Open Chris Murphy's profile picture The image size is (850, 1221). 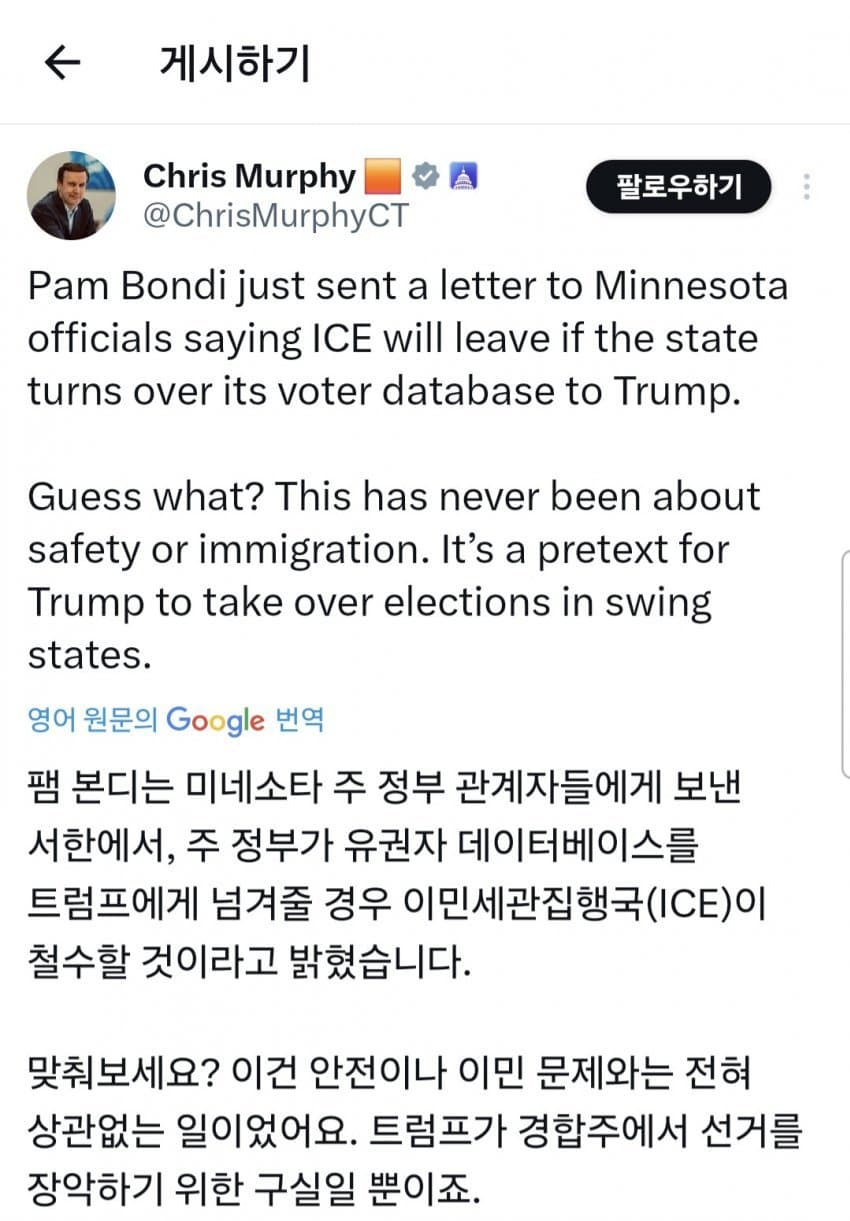tap(71, 195)
